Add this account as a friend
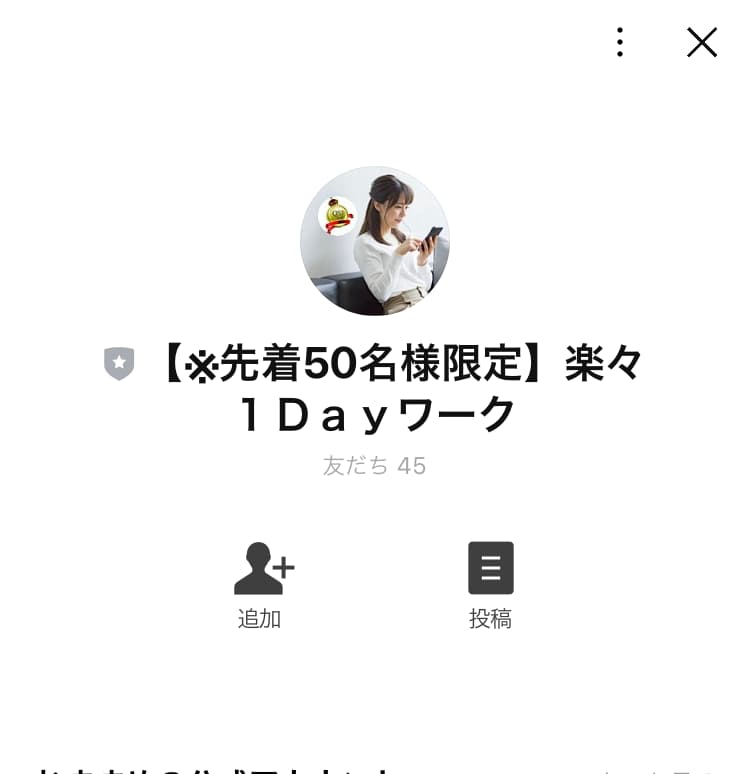Screen dimensions: 750x774 (x=262, y=584)
